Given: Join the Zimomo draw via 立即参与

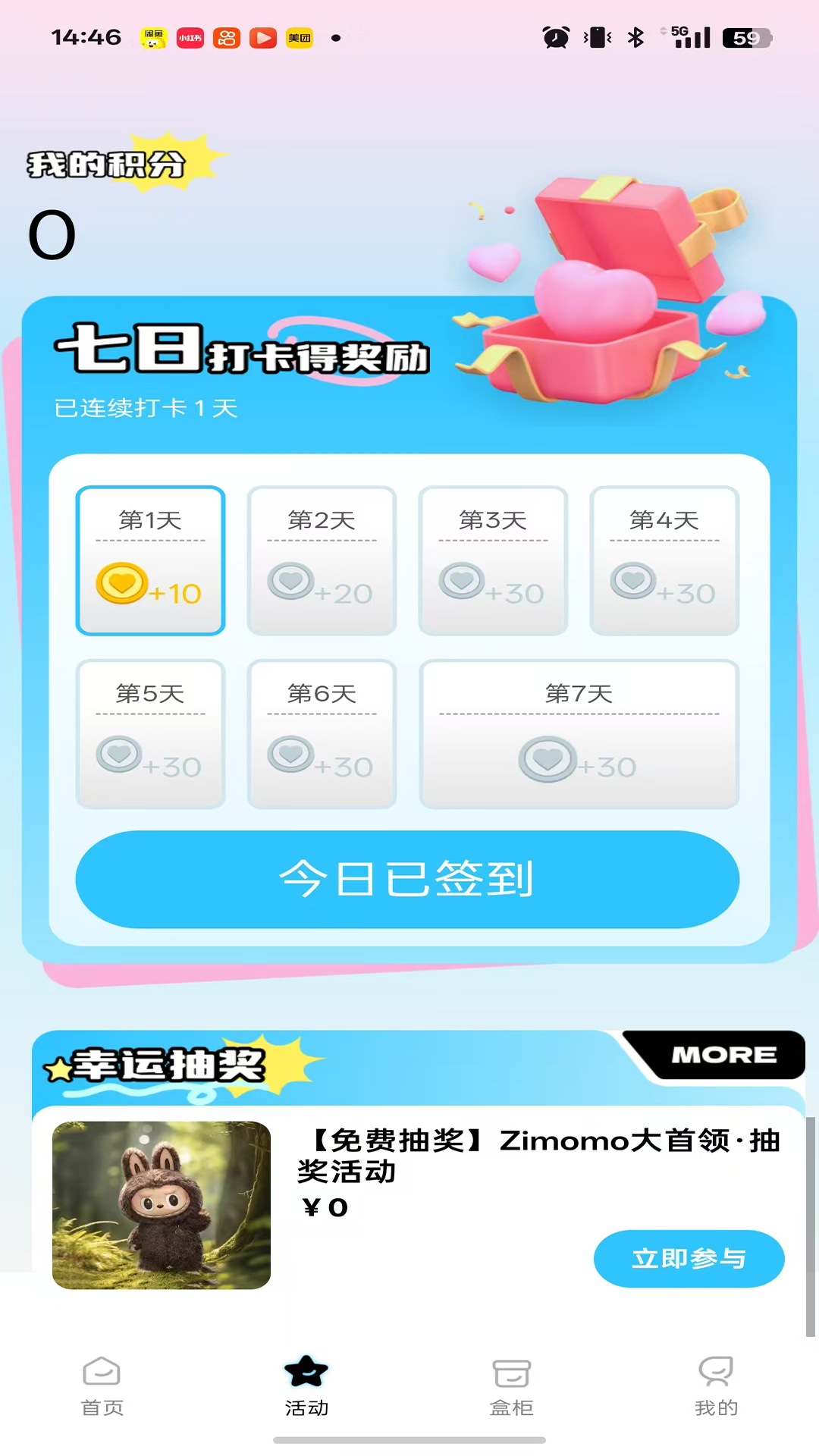Looking at the screenshot, I should coord(689,1258).
